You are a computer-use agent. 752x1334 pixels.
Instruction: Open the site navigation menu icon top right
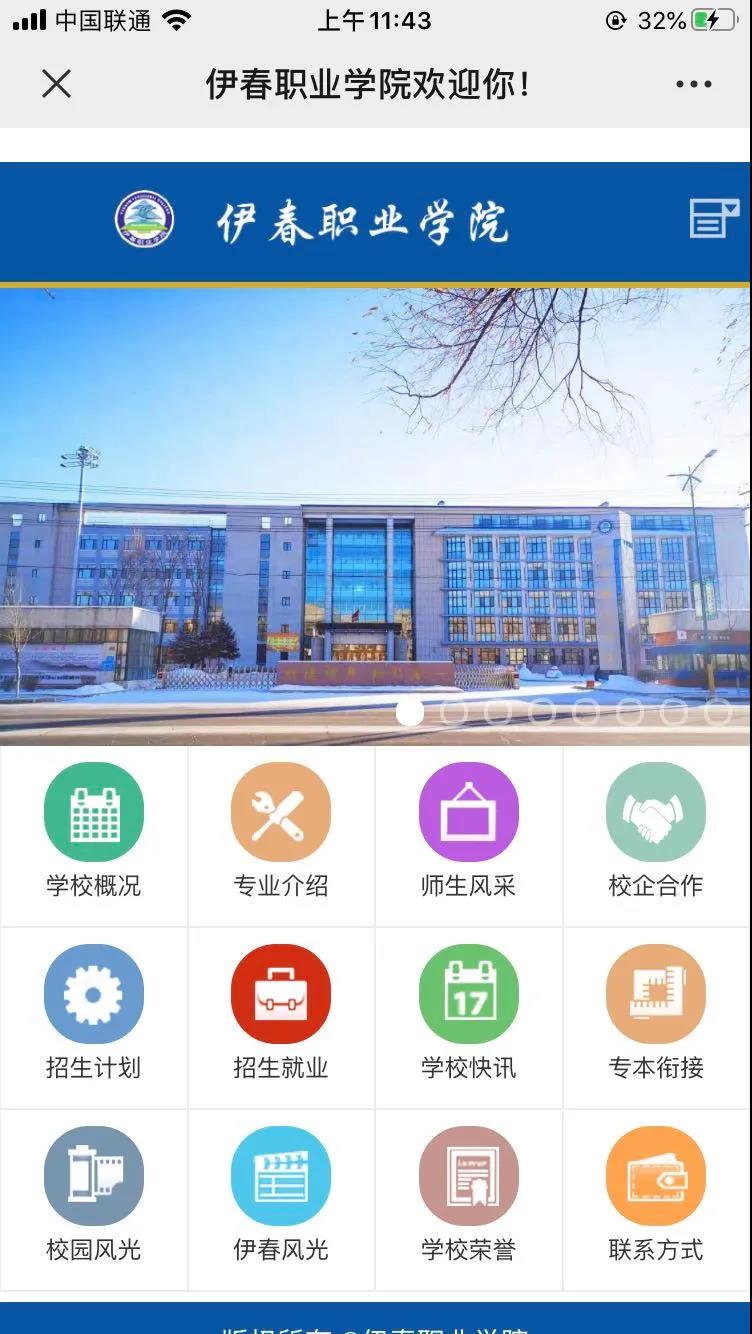712,220
